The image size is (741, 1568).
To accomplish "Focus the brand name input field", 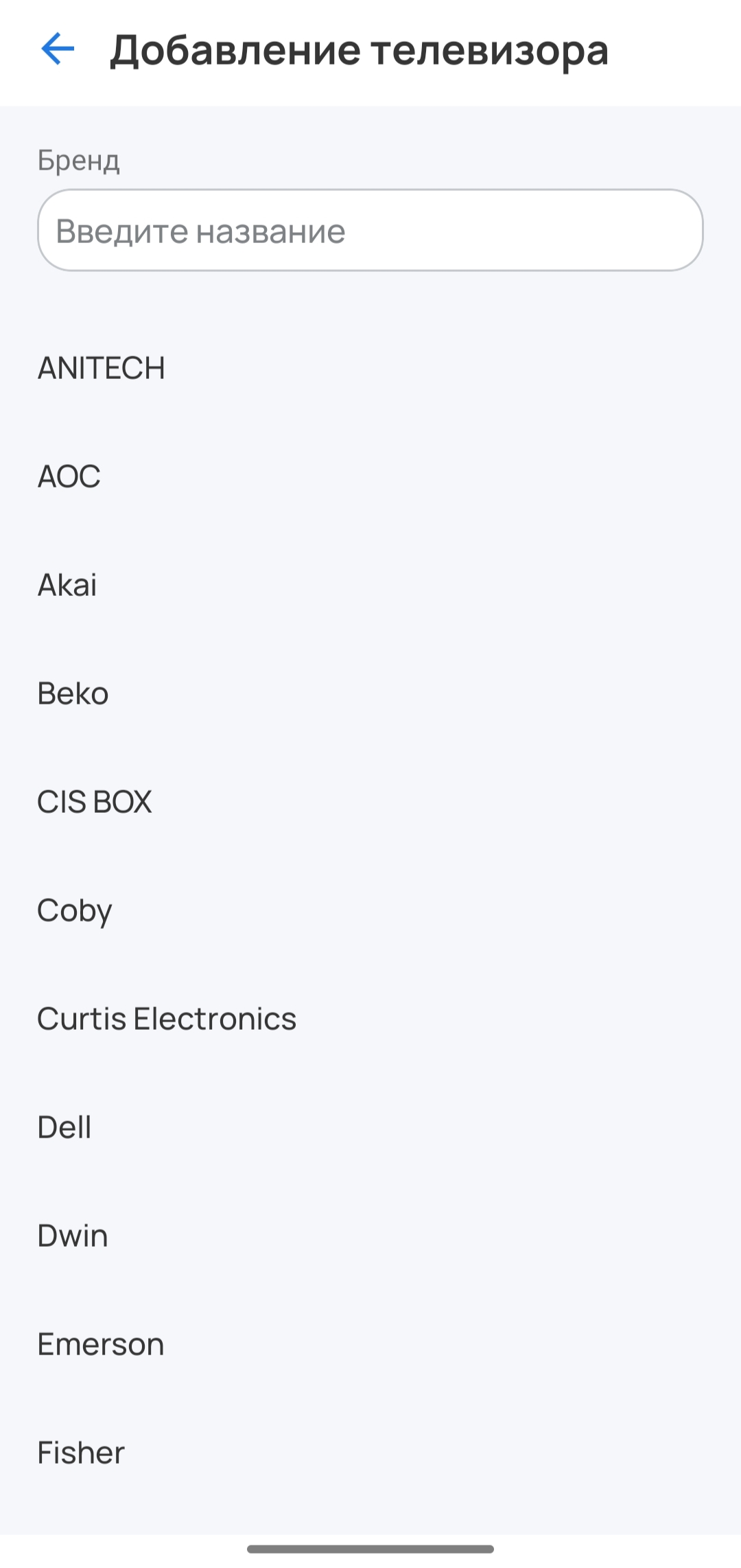I will point(370,231).
